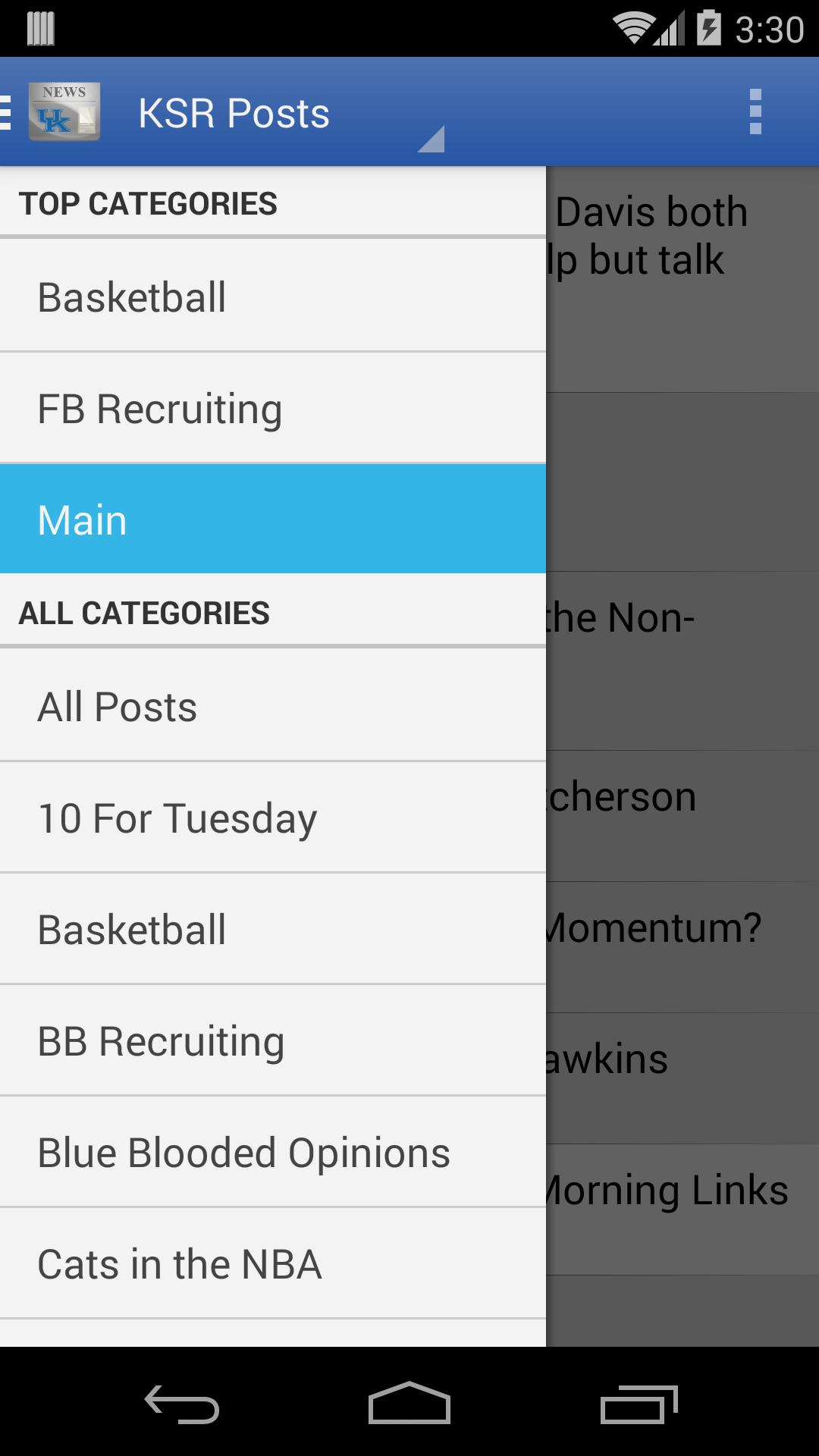Open the overflow menu with three dots
819x1456 pixels.
tap(755, 112)
